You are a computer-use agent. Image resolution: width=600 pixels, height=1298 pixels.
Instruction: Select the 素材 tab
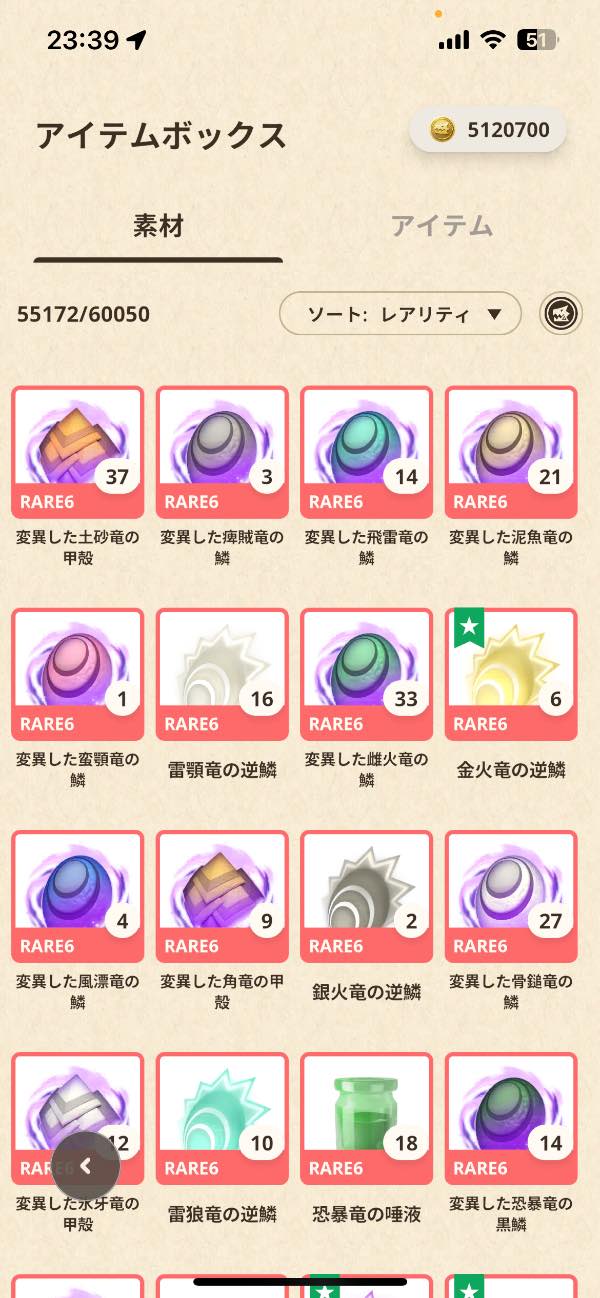tap(158, 226)
